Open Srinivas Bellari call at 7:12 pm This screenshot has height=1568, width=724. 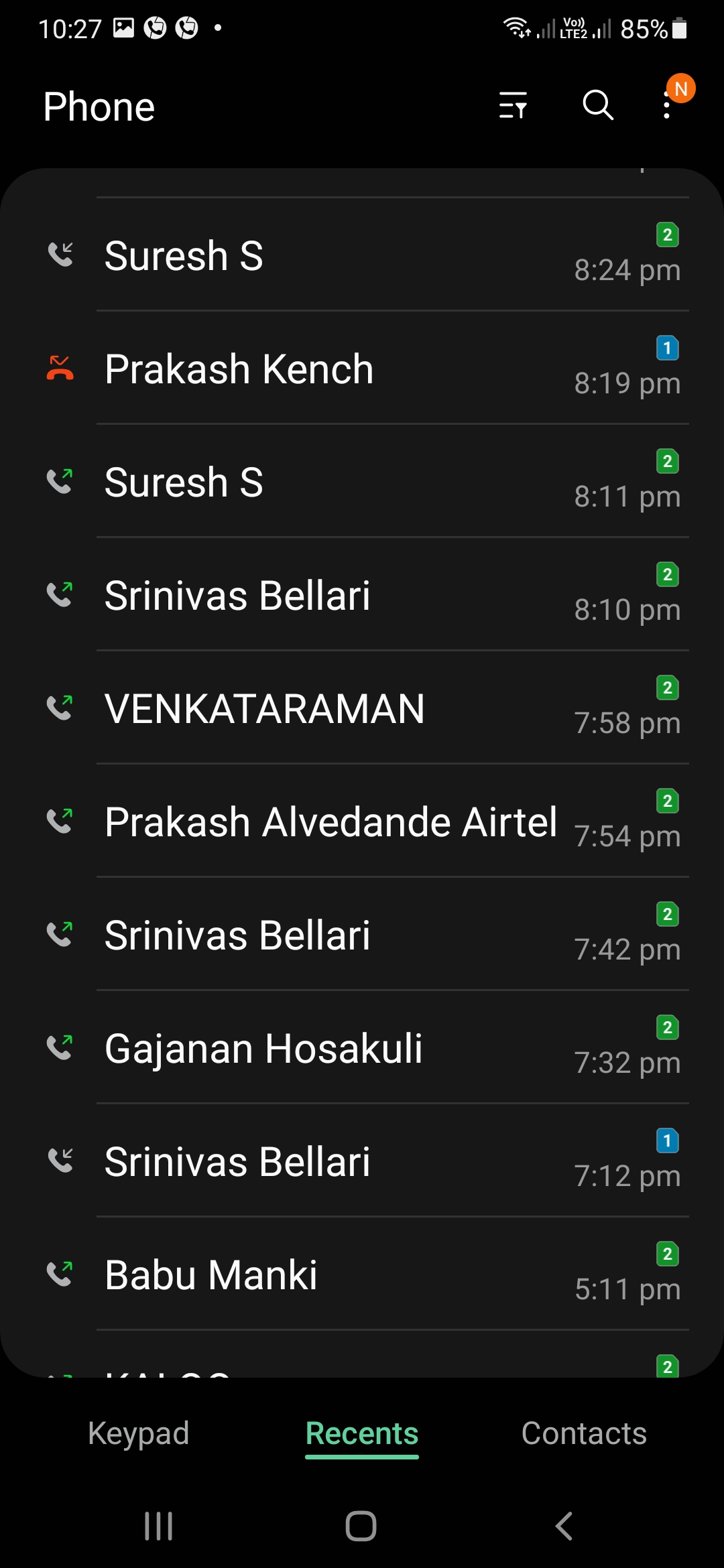pyautogui.click(x=362, y=1161)
